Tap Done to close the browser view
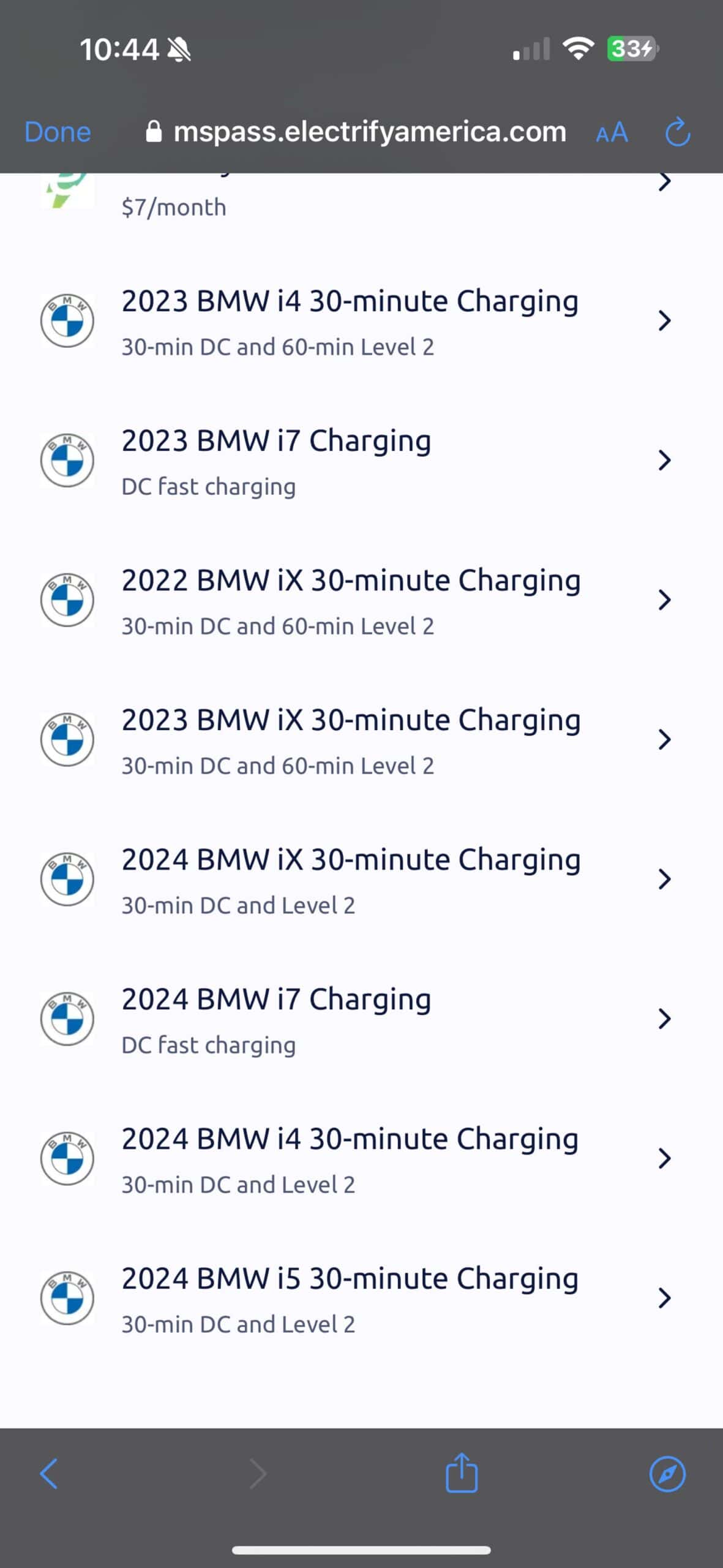The height and width of the screenshot is (1568, 723). click(58, 132)
